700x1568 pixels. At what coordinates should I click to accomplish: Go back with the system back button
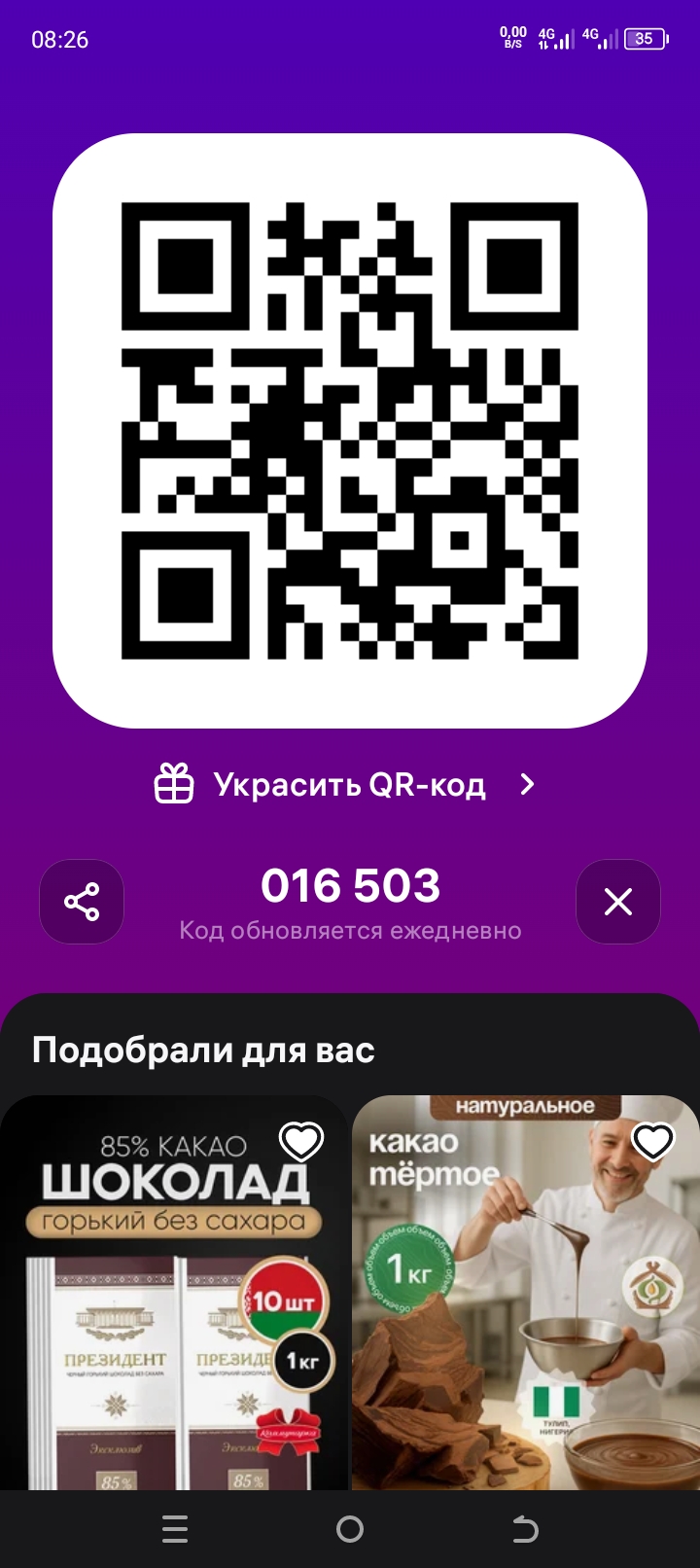[525, 1529]
